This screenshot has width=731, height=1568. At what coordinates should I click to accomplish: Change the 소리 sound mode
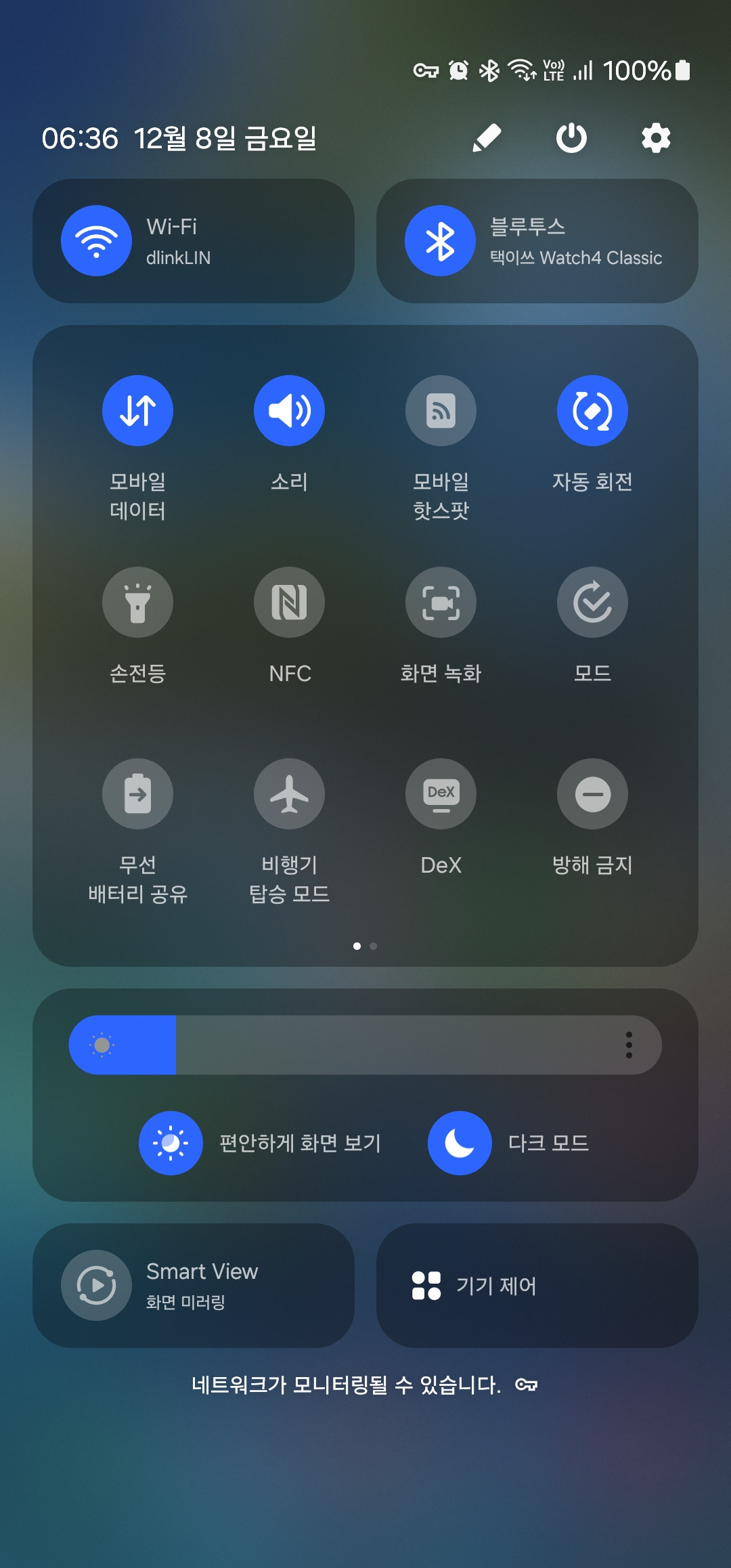[x=289, y=411]
